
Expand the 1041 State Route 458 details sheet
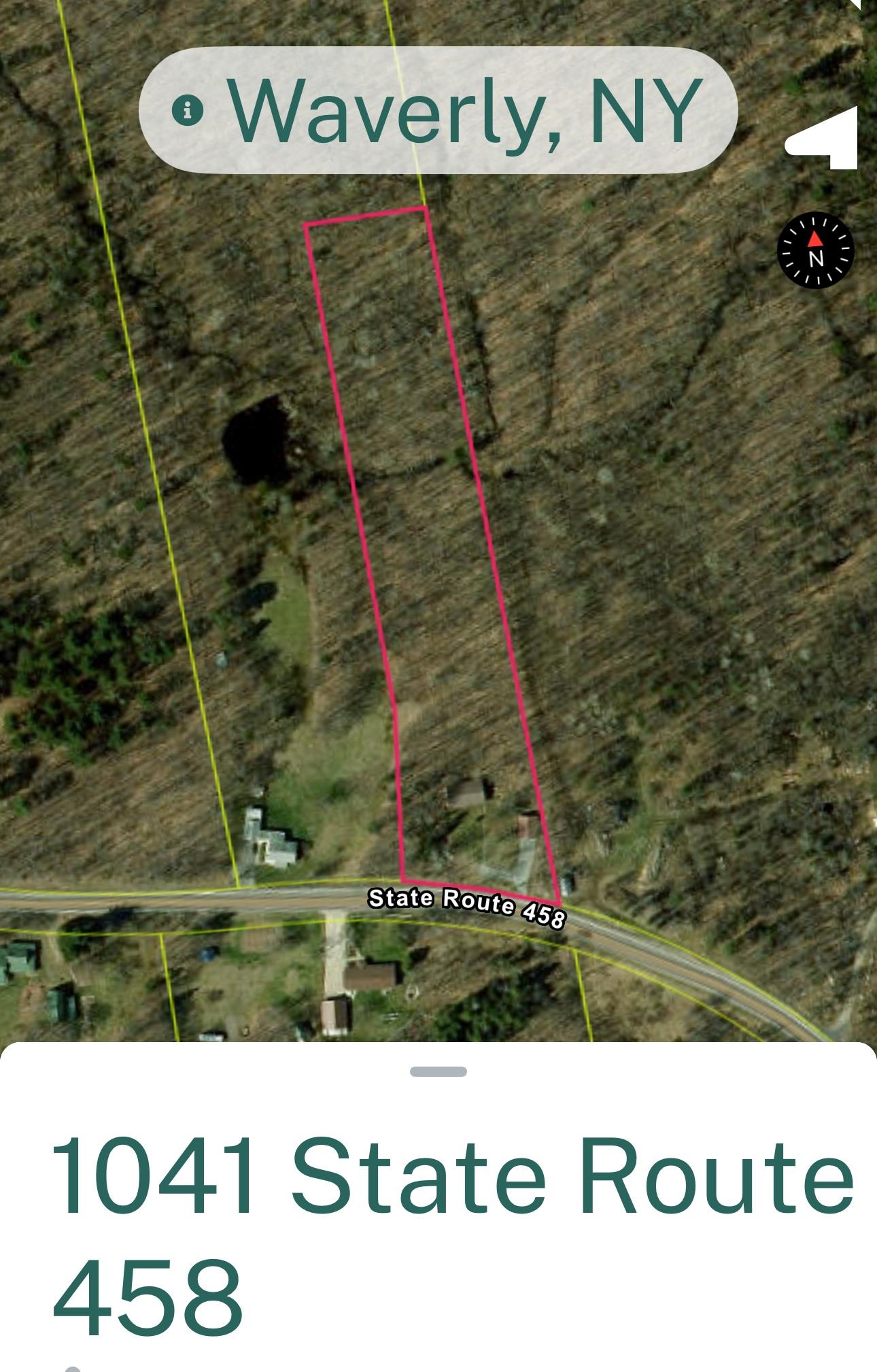point(438,1072)
